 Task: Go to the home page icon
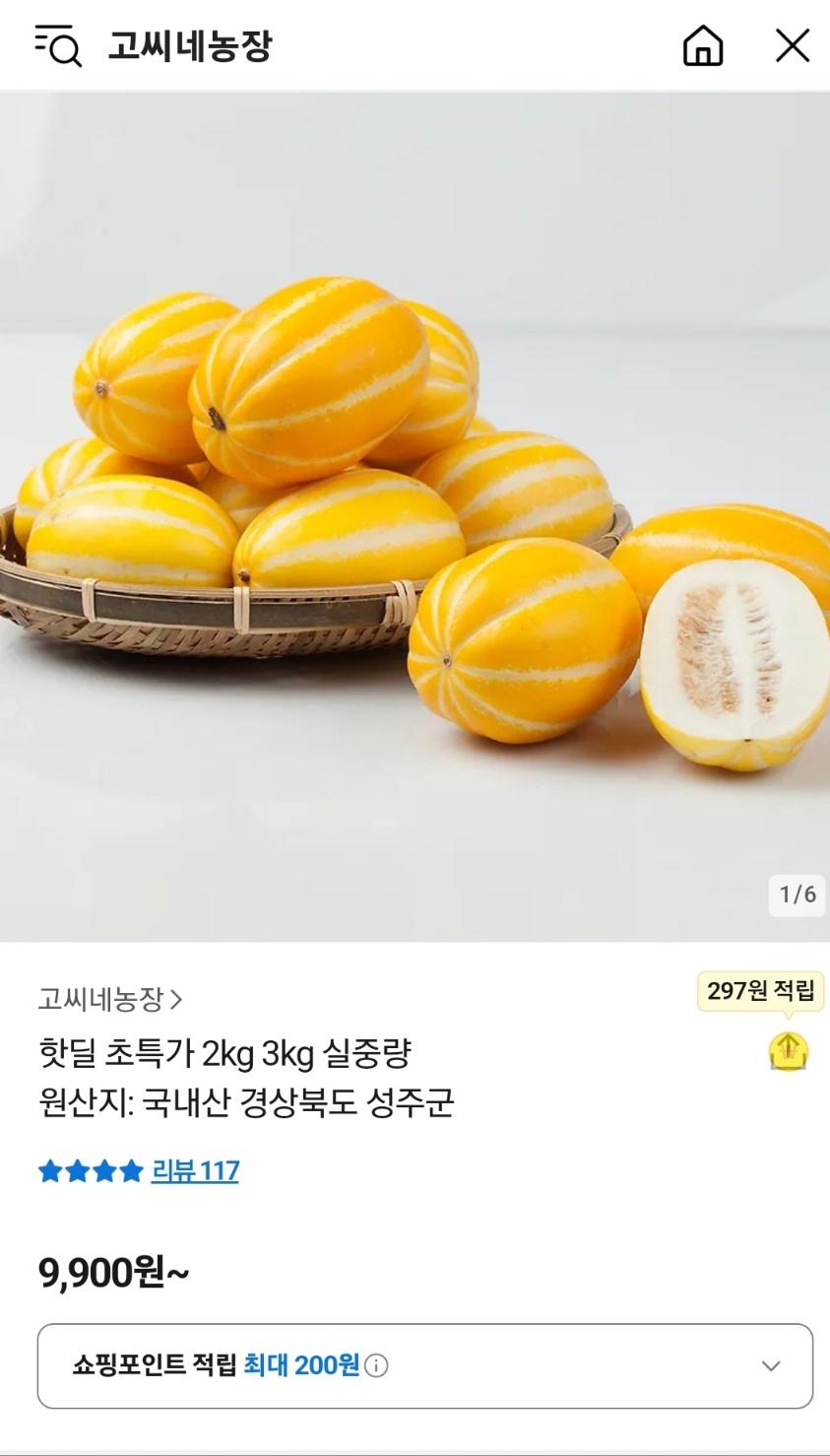703,45
